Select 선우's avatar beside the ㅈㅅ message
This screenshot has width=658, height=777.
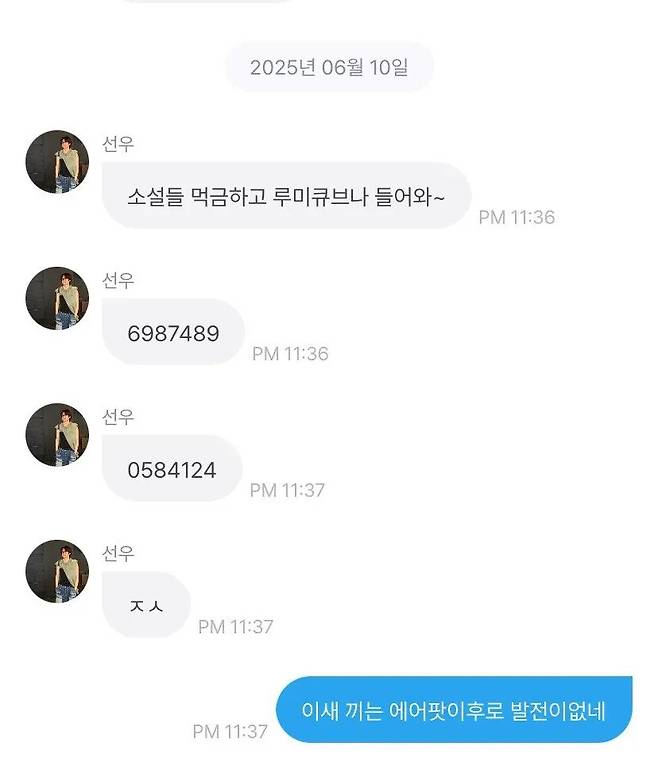pos(57,572)
